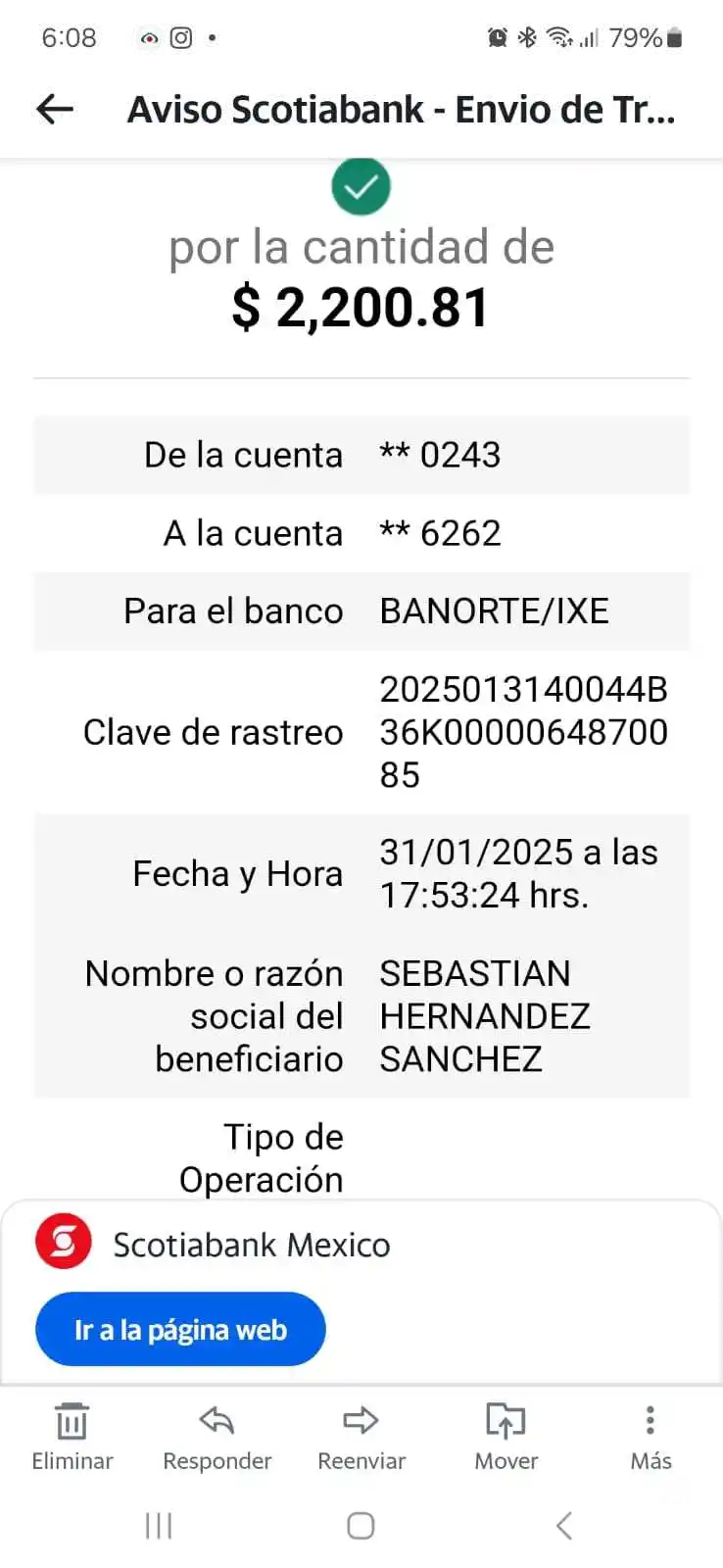The image size is (723, 1568).
Task: Go back from the Aviso Scotiabank email
Action: [55, 109]
